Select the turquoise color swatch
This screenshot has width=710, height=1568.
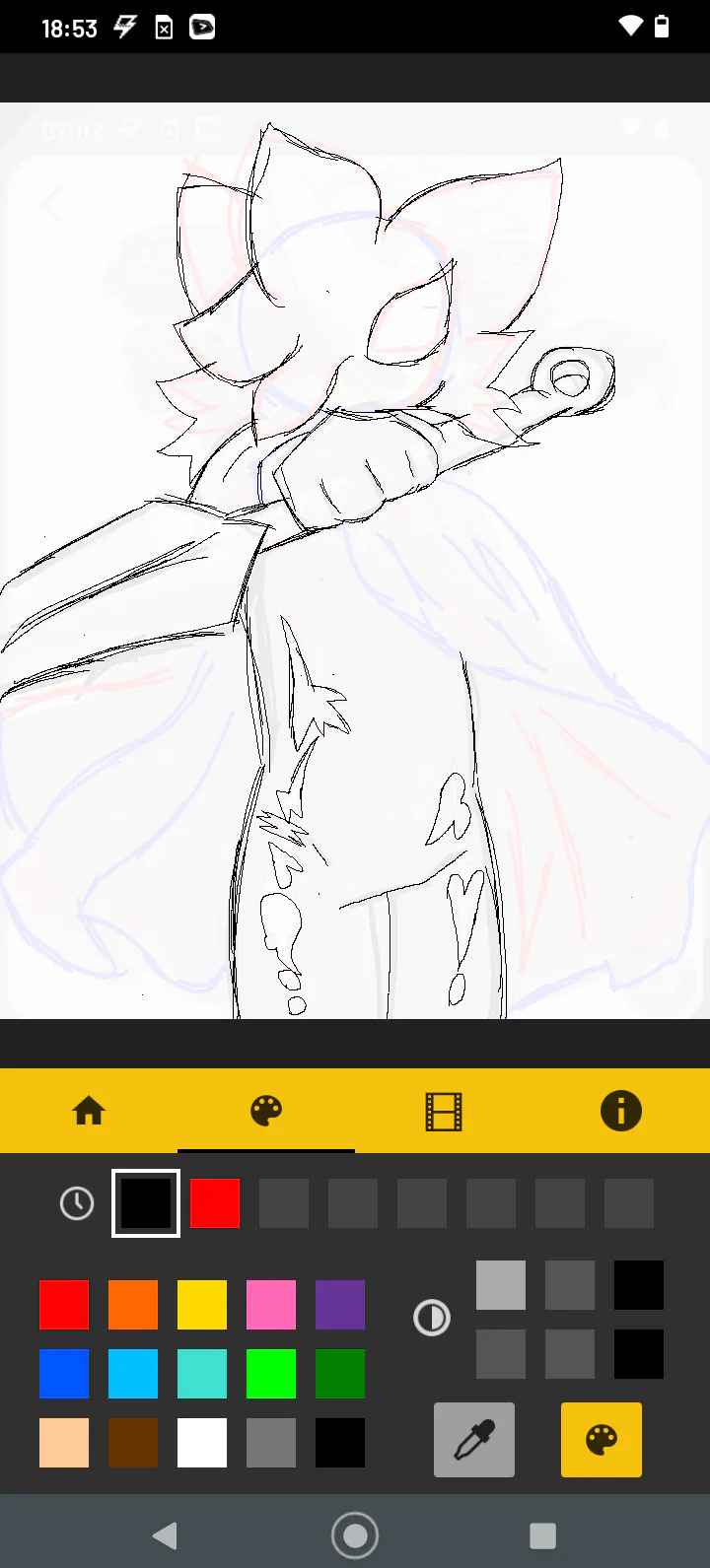[x=202, y=1374]
